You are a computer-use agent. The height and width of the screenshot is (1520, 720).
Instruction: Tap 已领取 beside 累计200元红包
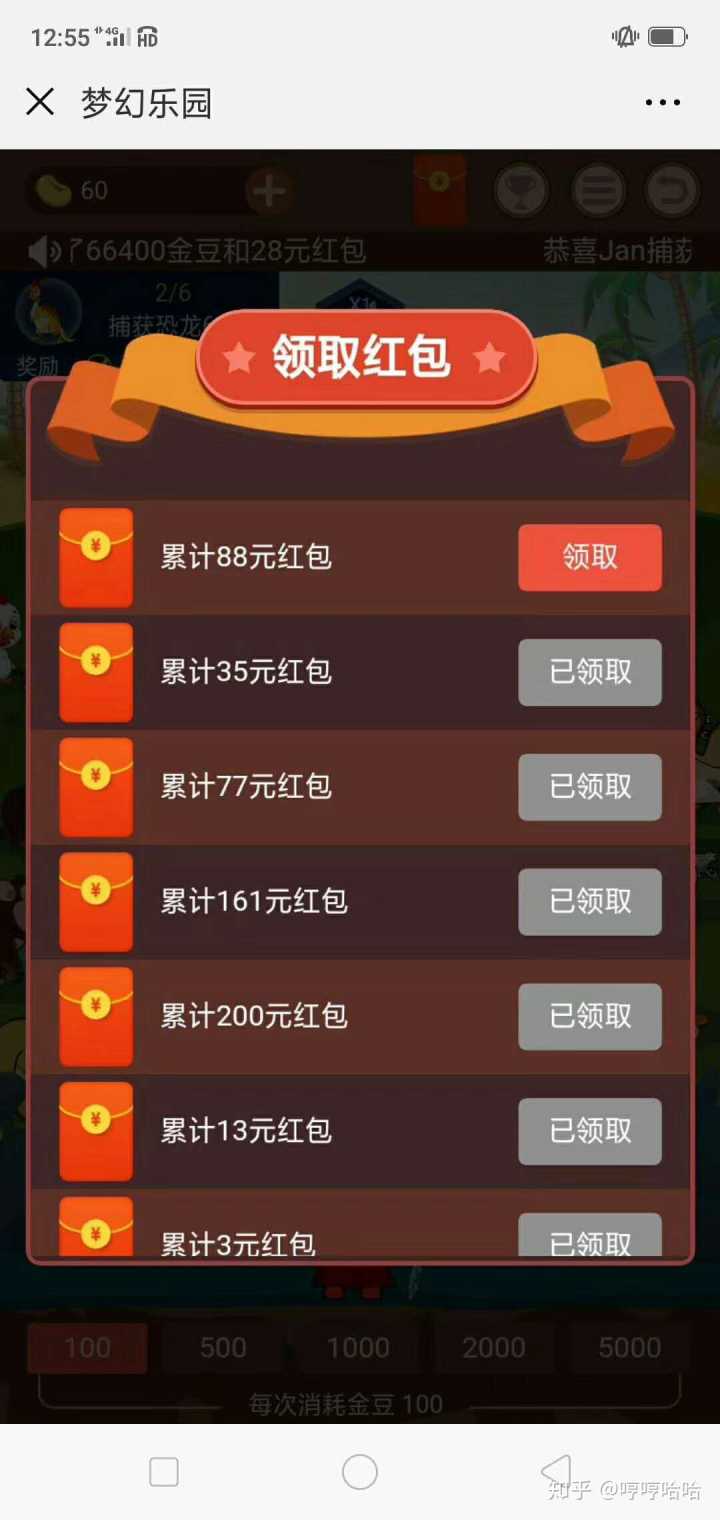(x=589, y=1016)
